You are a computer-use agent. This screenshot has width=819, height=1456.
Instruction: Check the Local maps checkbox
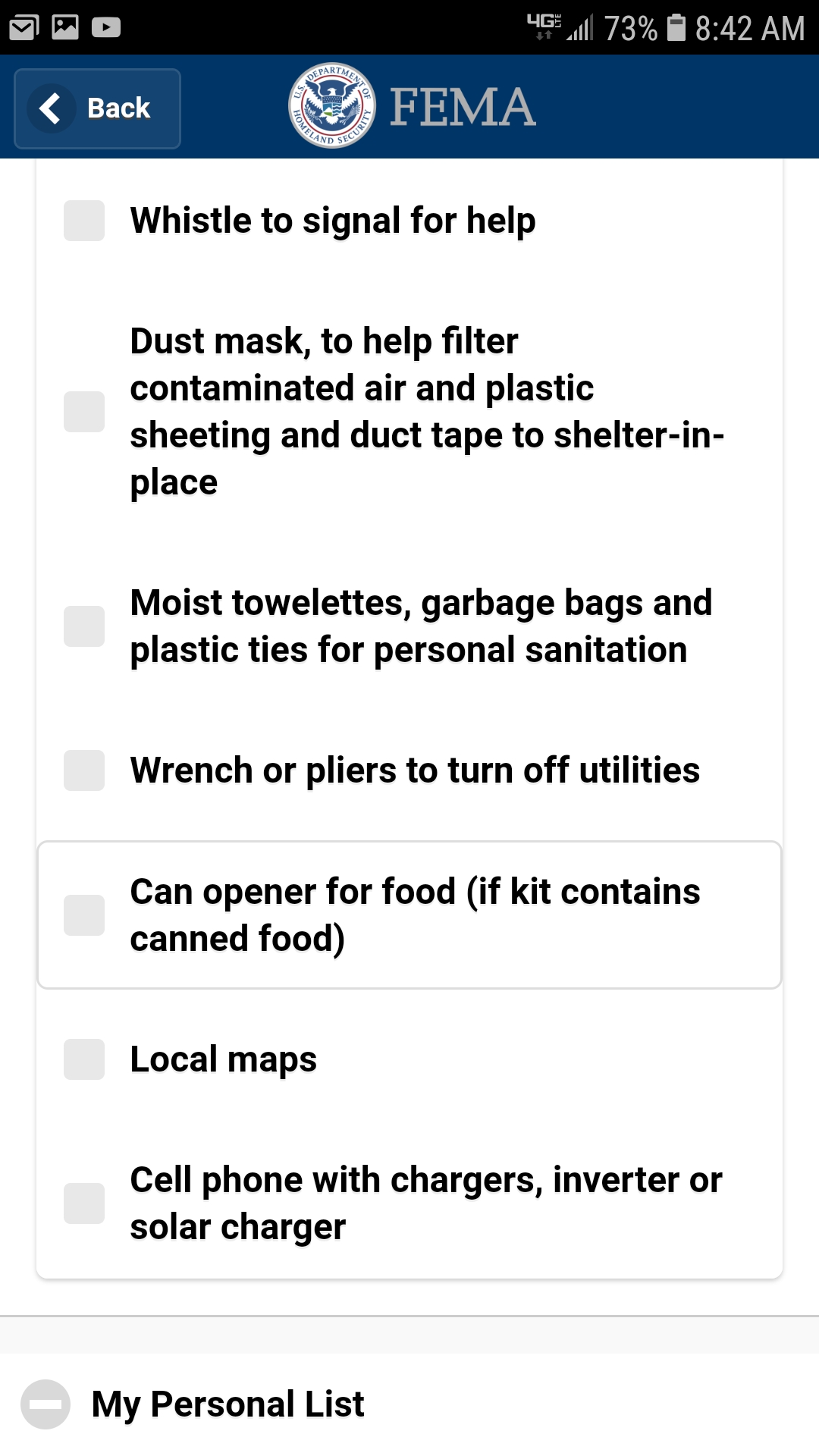pos(83,1060)
